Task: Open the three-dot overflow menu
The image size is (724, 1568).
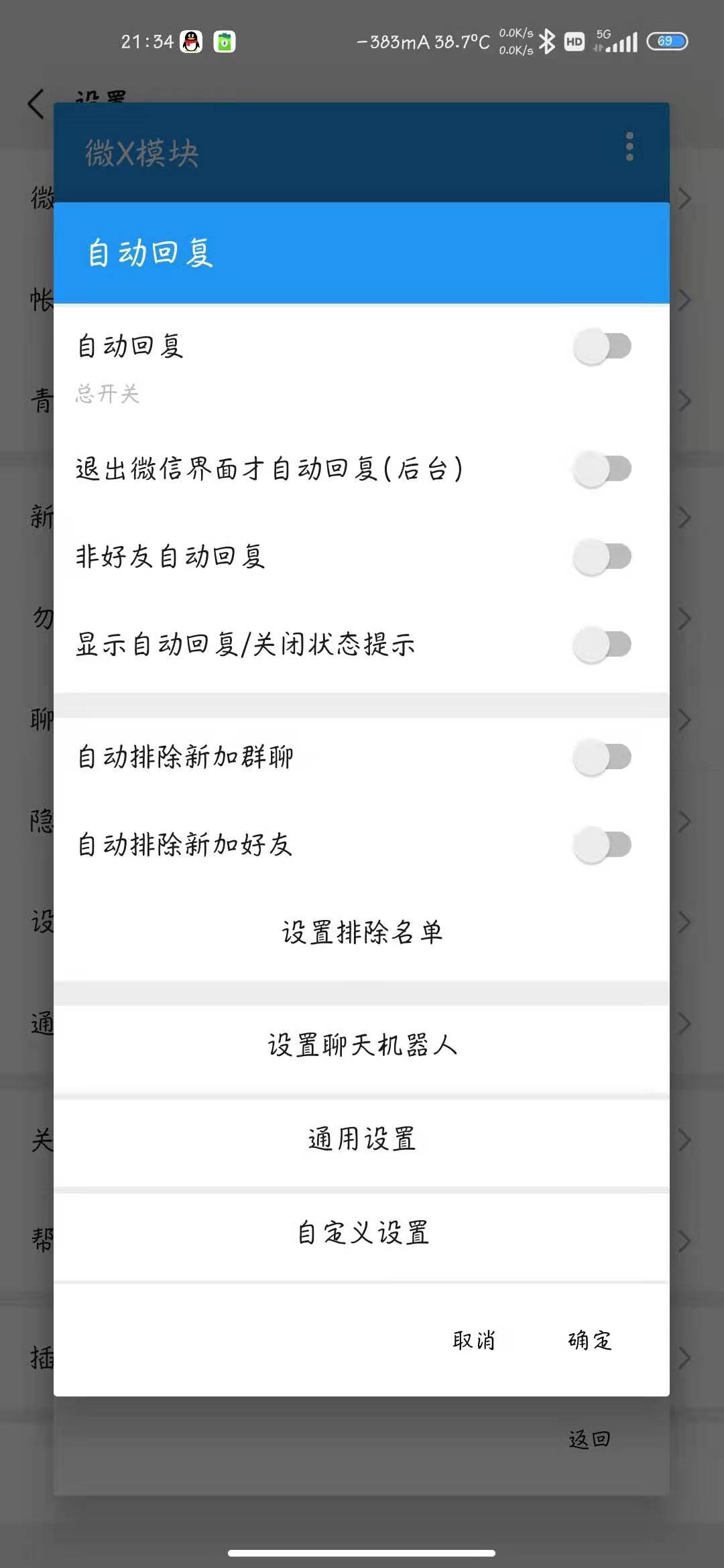Action: tap(629, 146)
